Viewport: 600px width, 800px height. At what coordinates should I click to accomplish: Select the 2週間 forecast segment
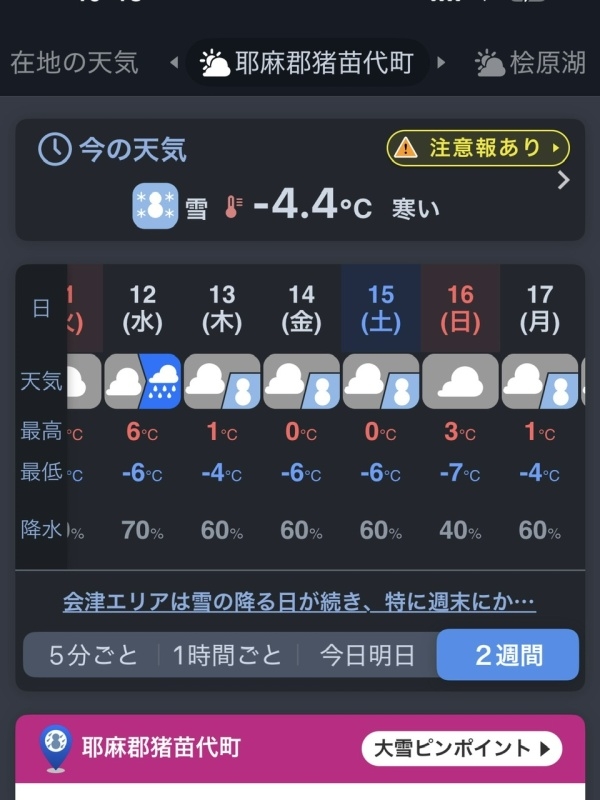pos(508,656)
